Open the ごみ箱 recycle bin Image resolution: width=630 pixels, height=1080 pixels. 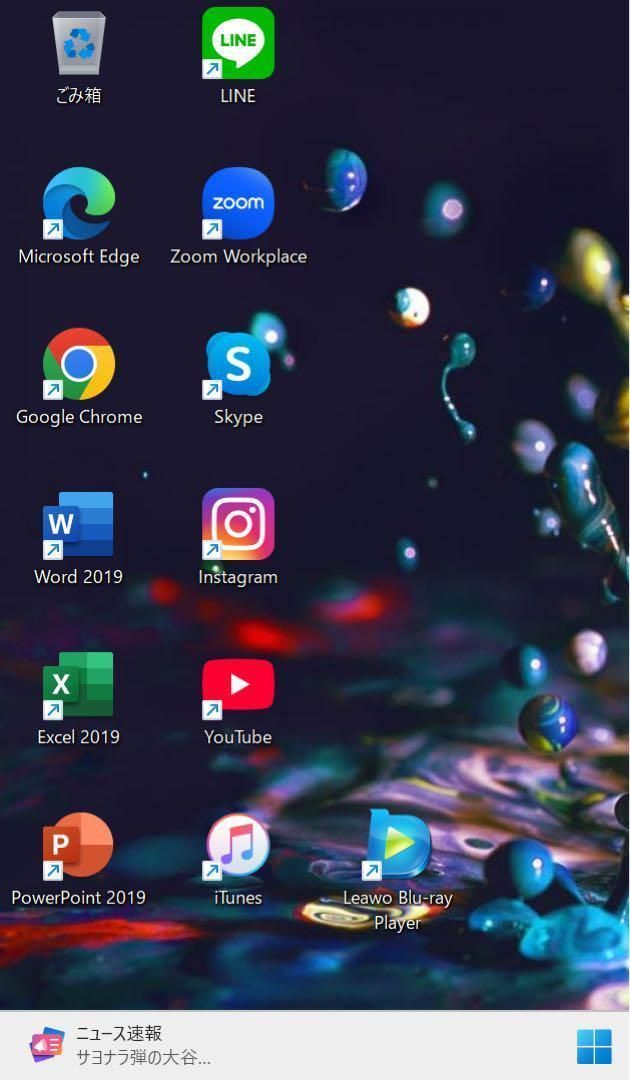coord(79,44)
